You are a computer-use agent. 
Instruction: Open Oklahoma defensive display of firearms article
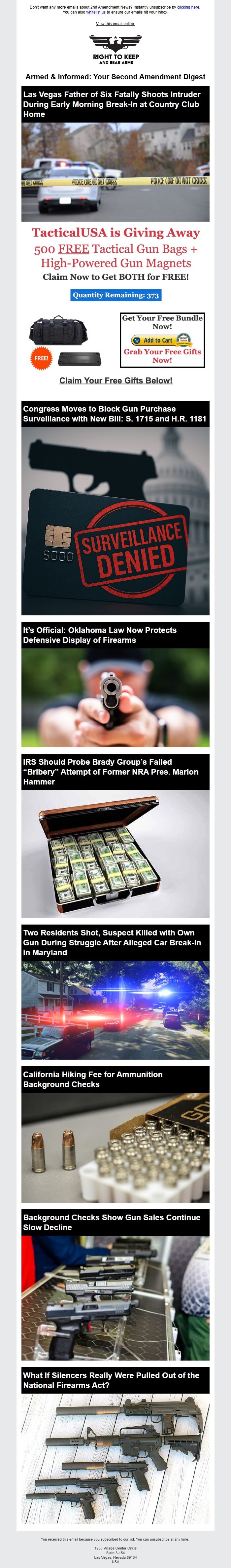[x=100, y=635]
